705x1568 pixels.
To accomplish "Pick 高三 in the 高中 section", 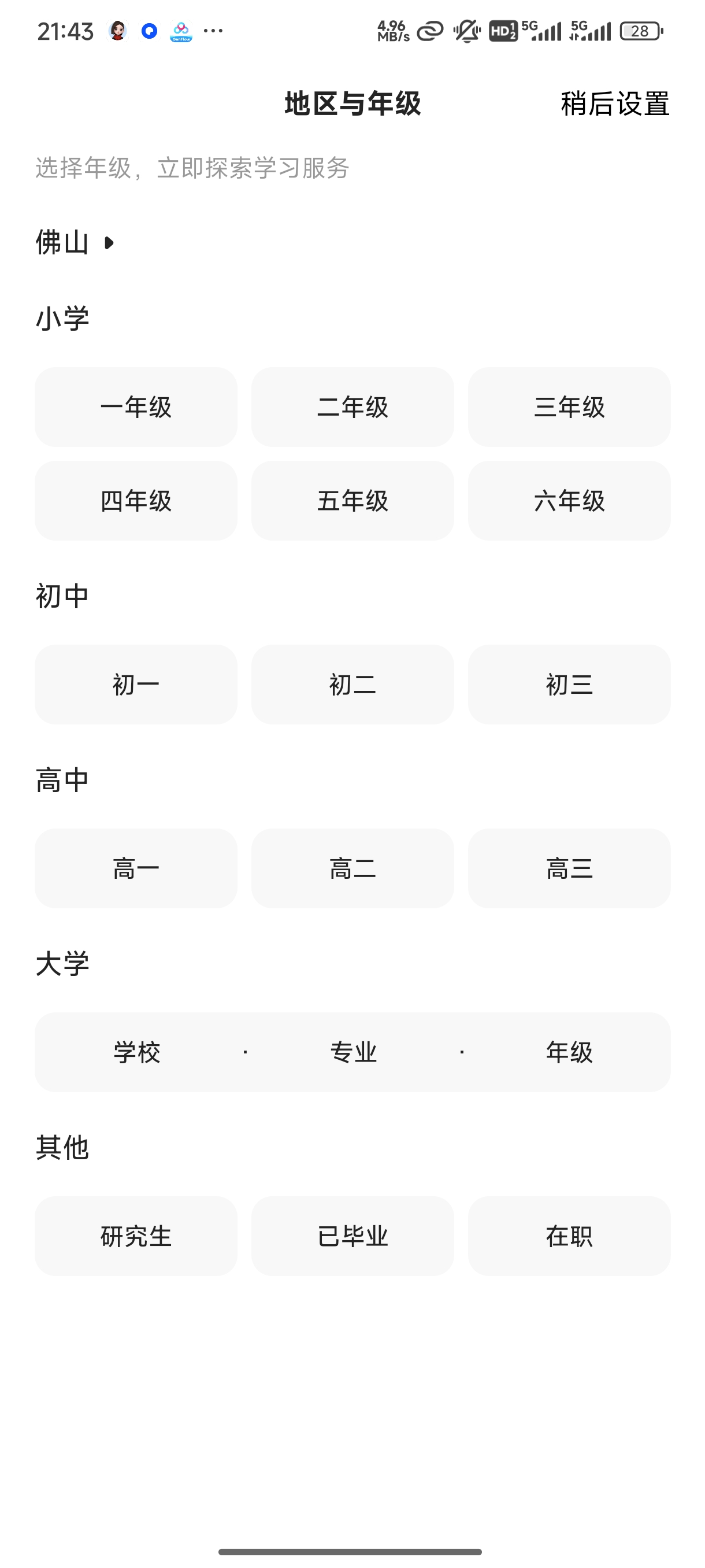I will pos(569,868).
